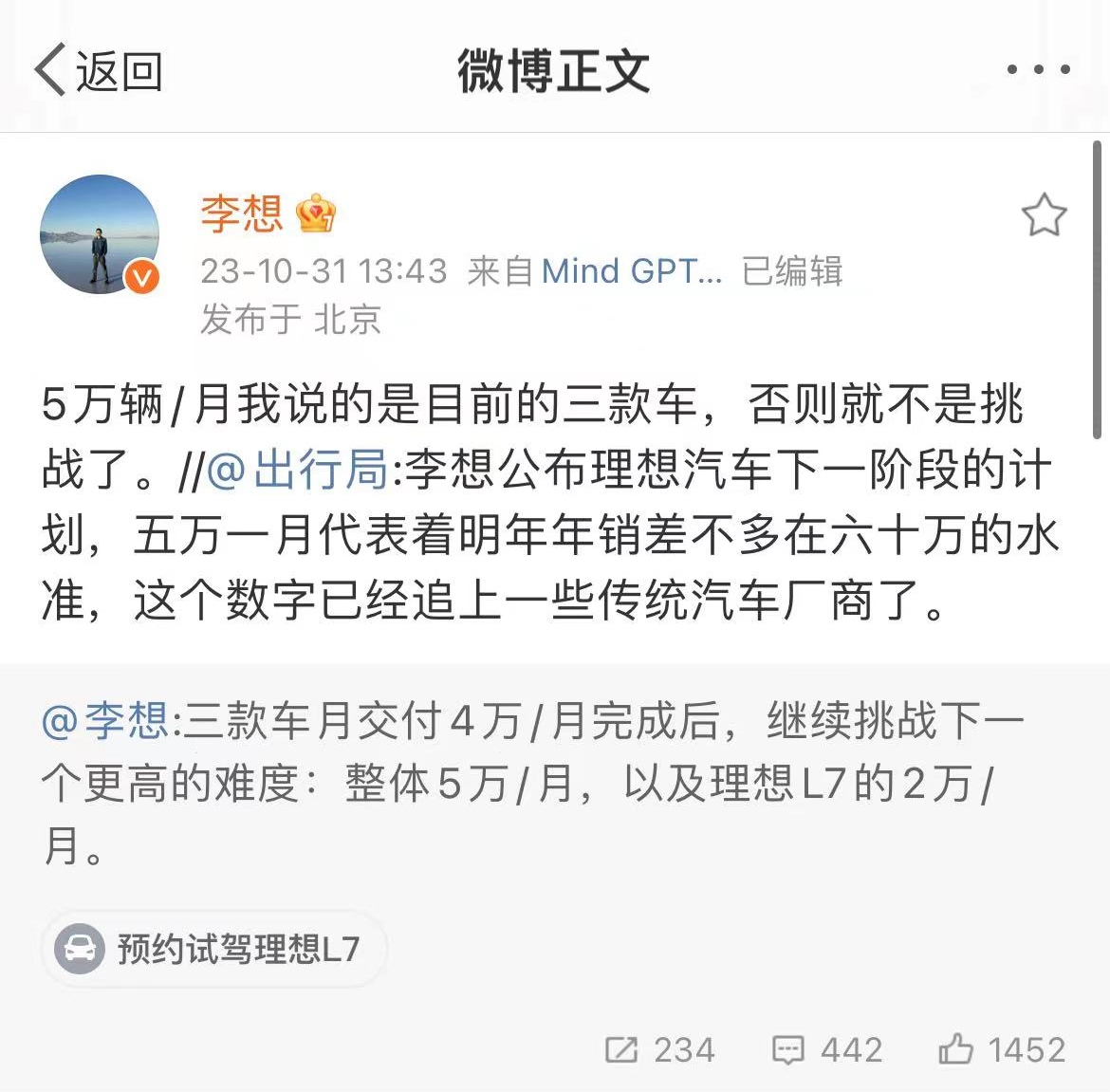Image resolution: width=1110 pixels, height=1092 pixels.
Task: Repost the quoted post with 234 reposts
Action: (x=659, y=1050)
